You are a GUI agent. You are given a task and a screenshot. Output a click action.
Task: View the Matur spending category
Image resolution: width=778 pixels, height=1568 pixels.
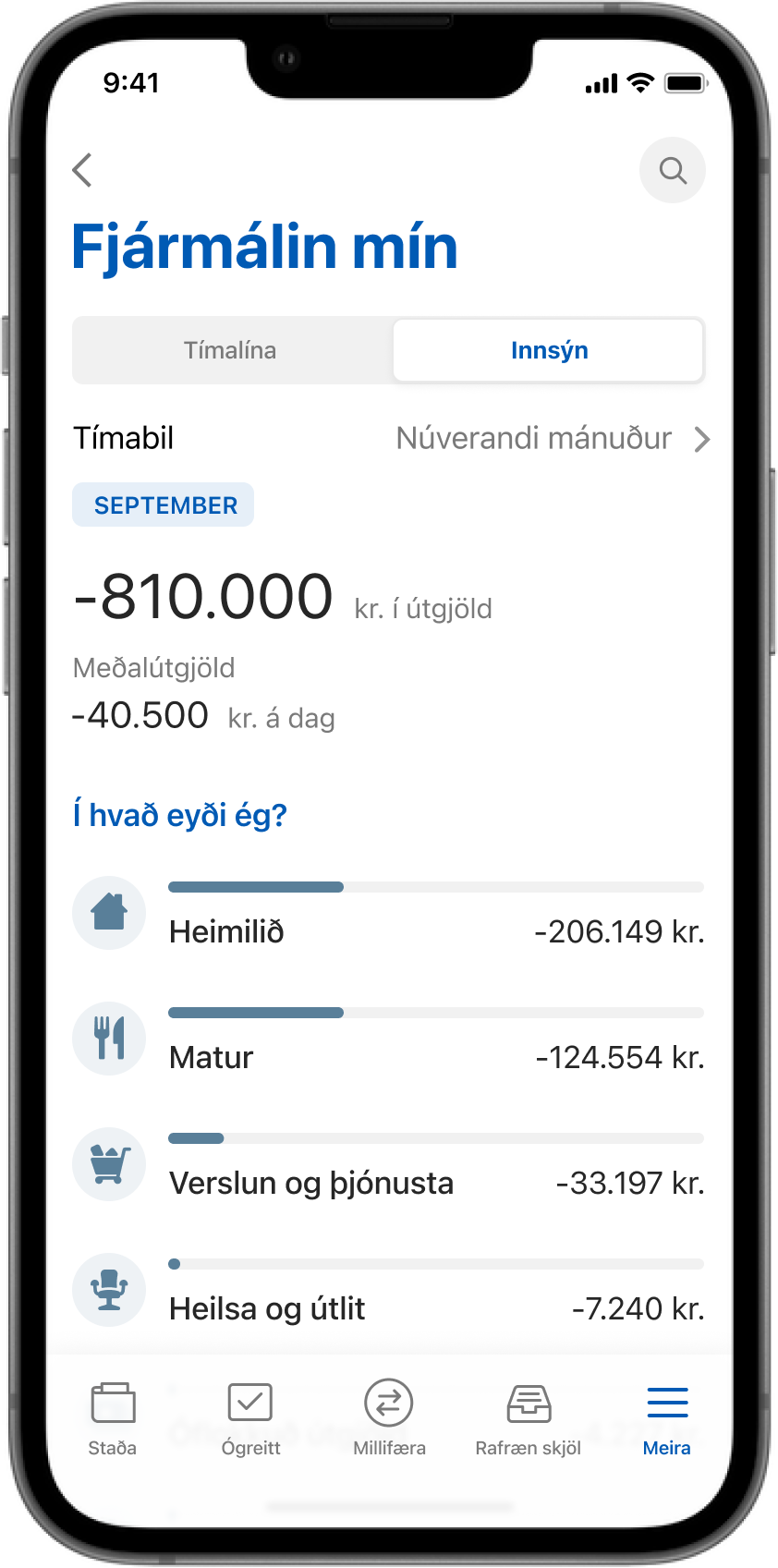coord(388,1040)
